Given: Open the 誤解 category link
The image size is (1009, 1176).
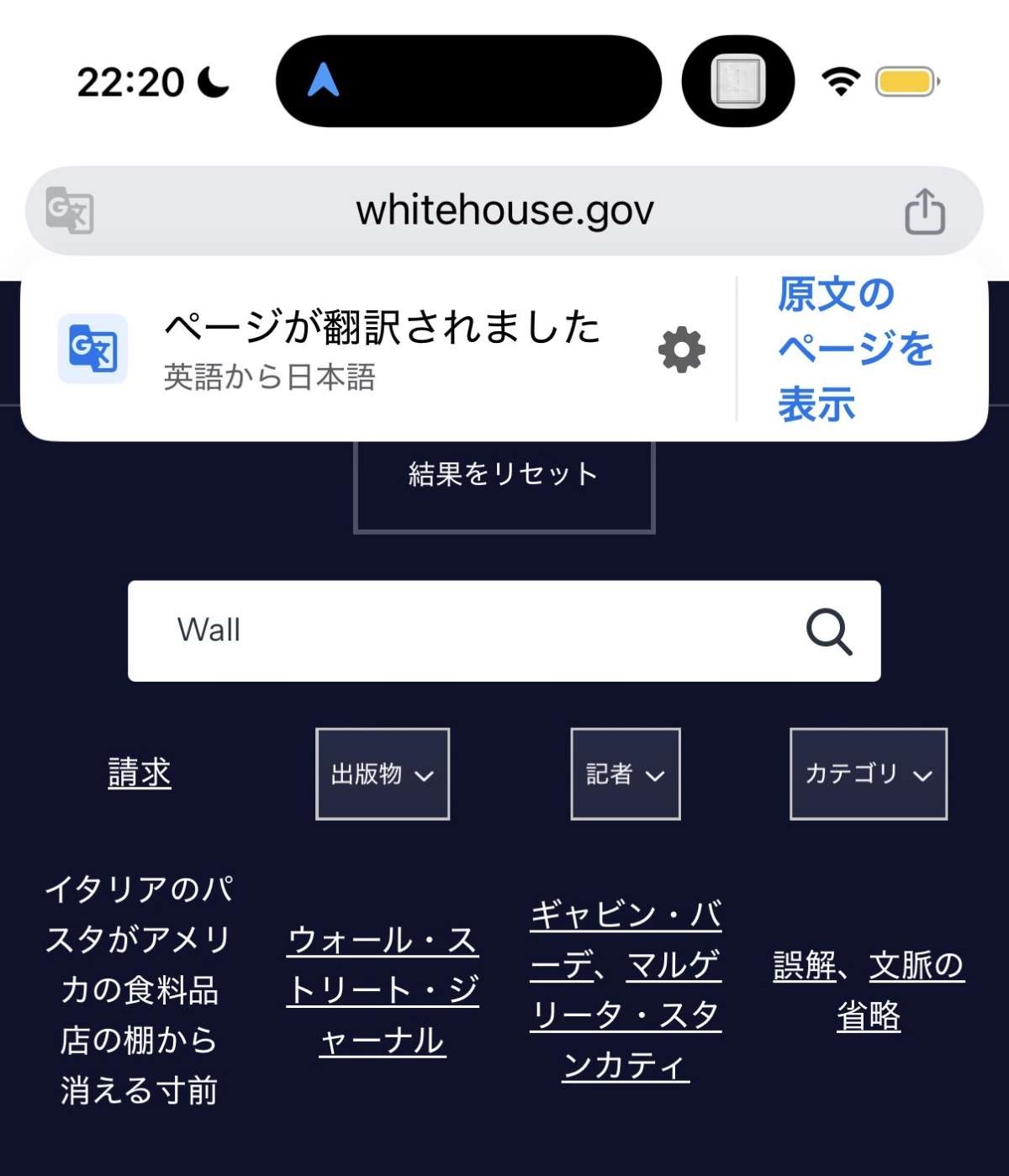Looking at the screenshot, I should point(804,966).
